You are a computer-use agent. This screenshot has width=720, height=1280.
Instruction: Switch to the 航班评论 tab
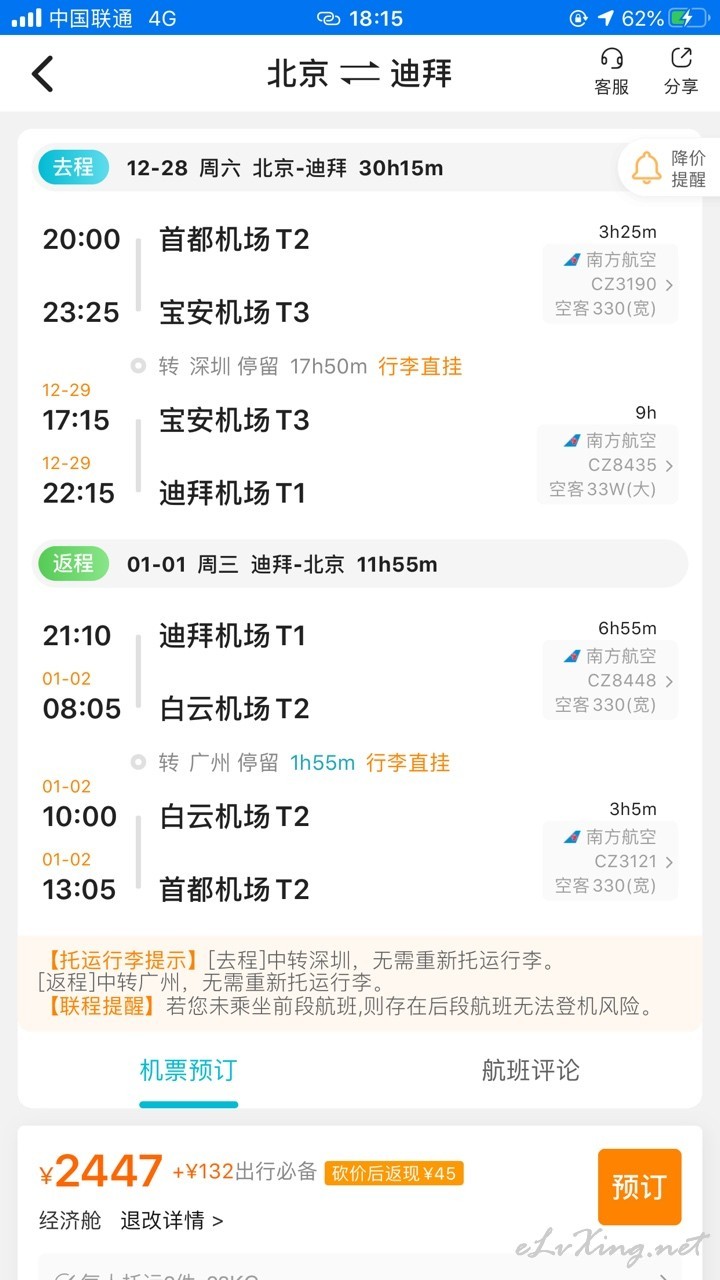click(530, 1070)
